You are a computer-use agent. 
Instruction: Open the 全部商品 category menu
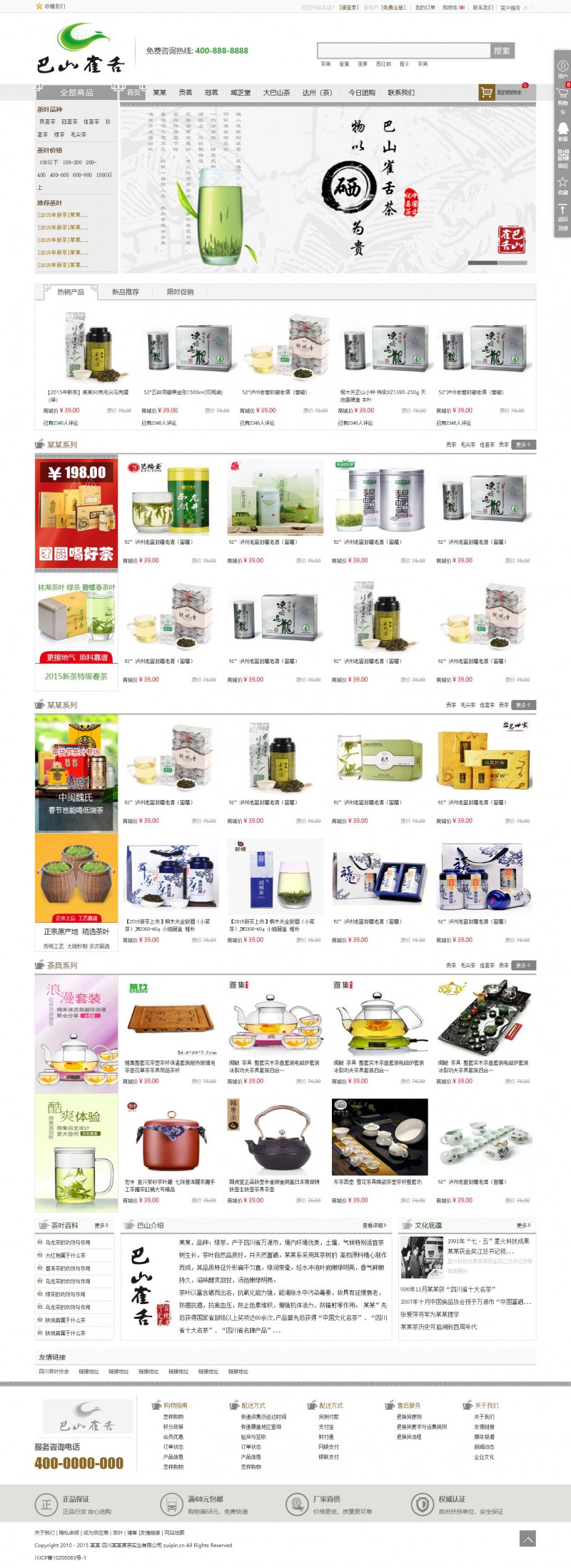click(x=76, y=93)
